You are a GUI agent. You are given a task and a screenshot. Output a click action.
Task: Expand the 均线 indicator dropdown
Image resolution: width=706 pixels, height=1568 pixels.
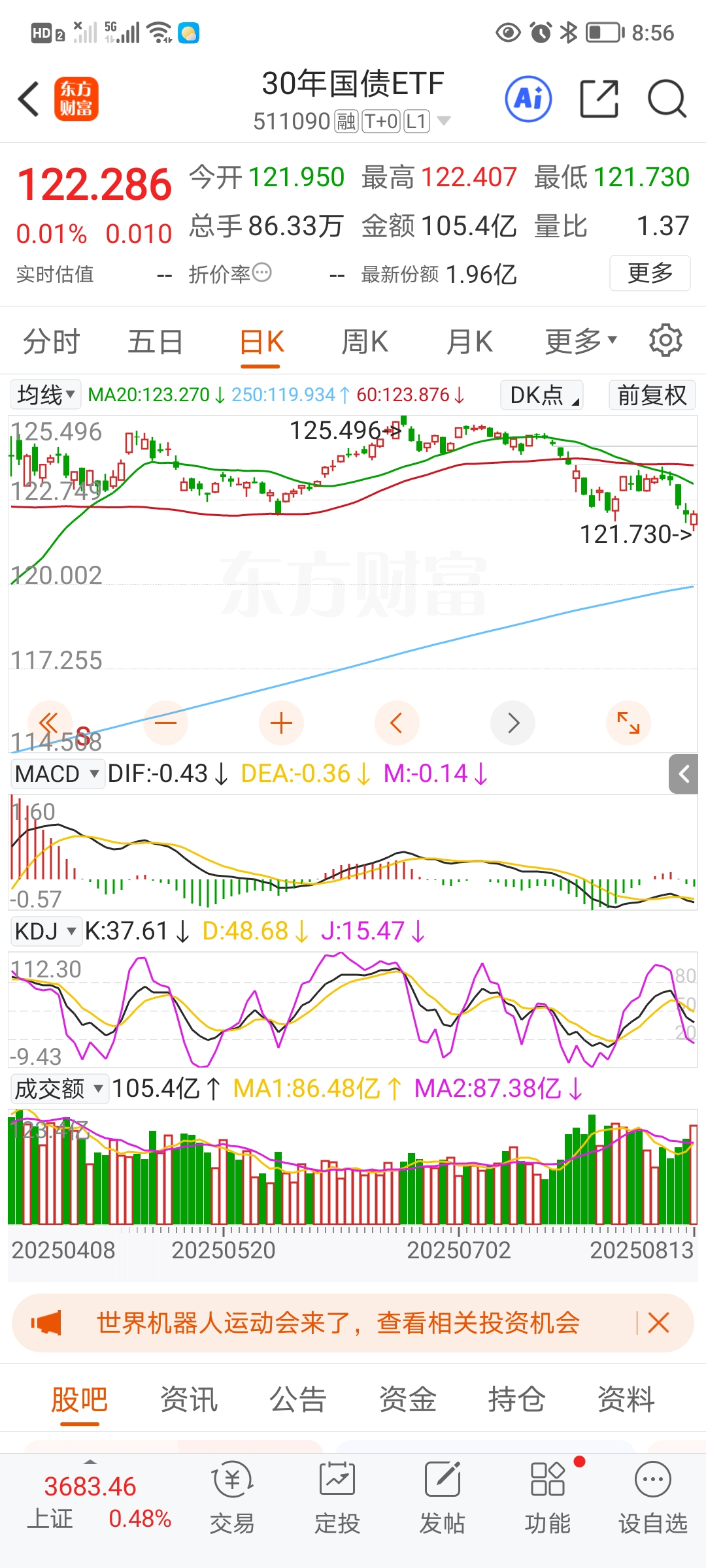(x=45, y=395)
